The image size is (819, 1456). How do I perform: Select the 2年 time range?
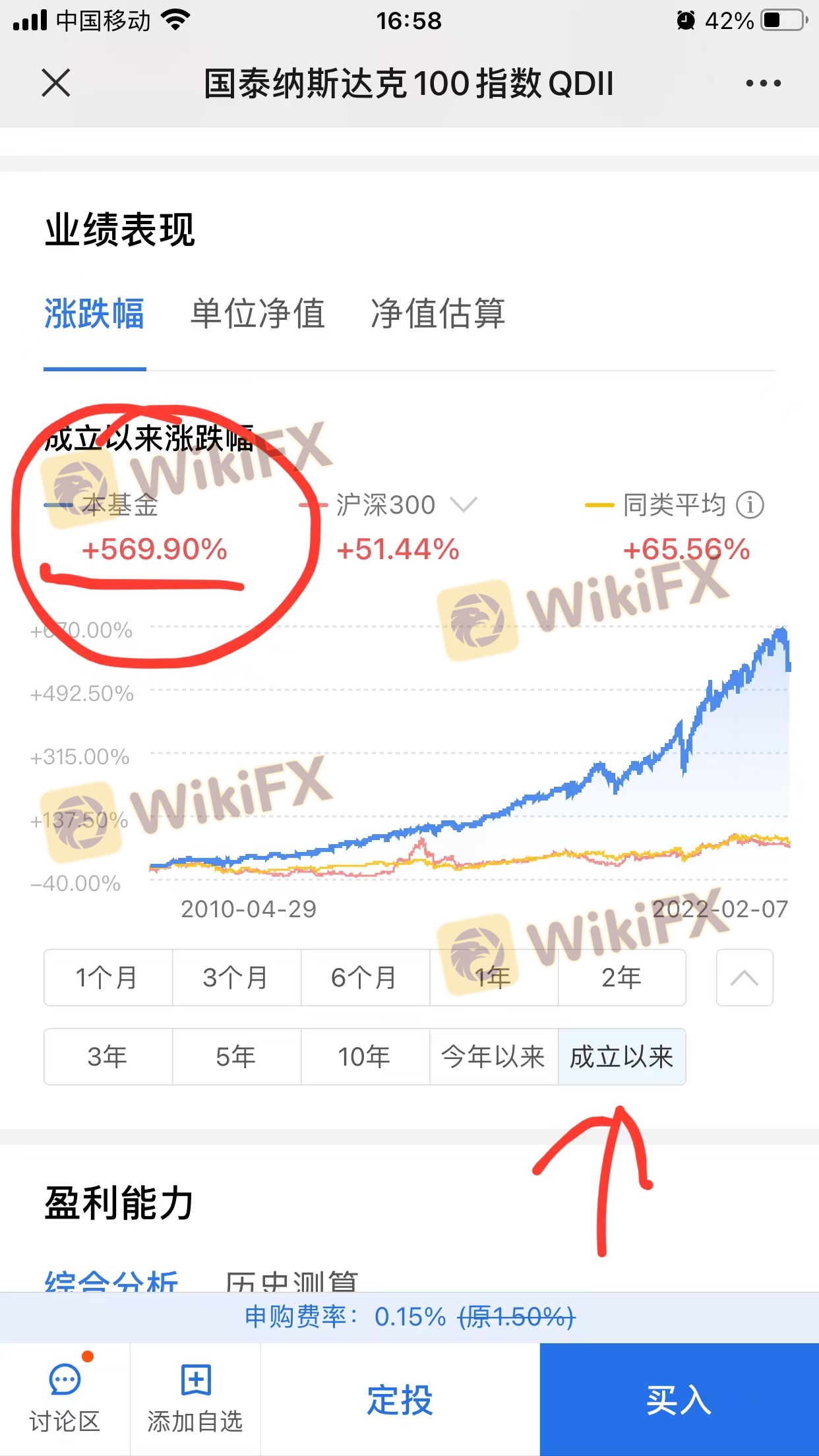point(622,978)
